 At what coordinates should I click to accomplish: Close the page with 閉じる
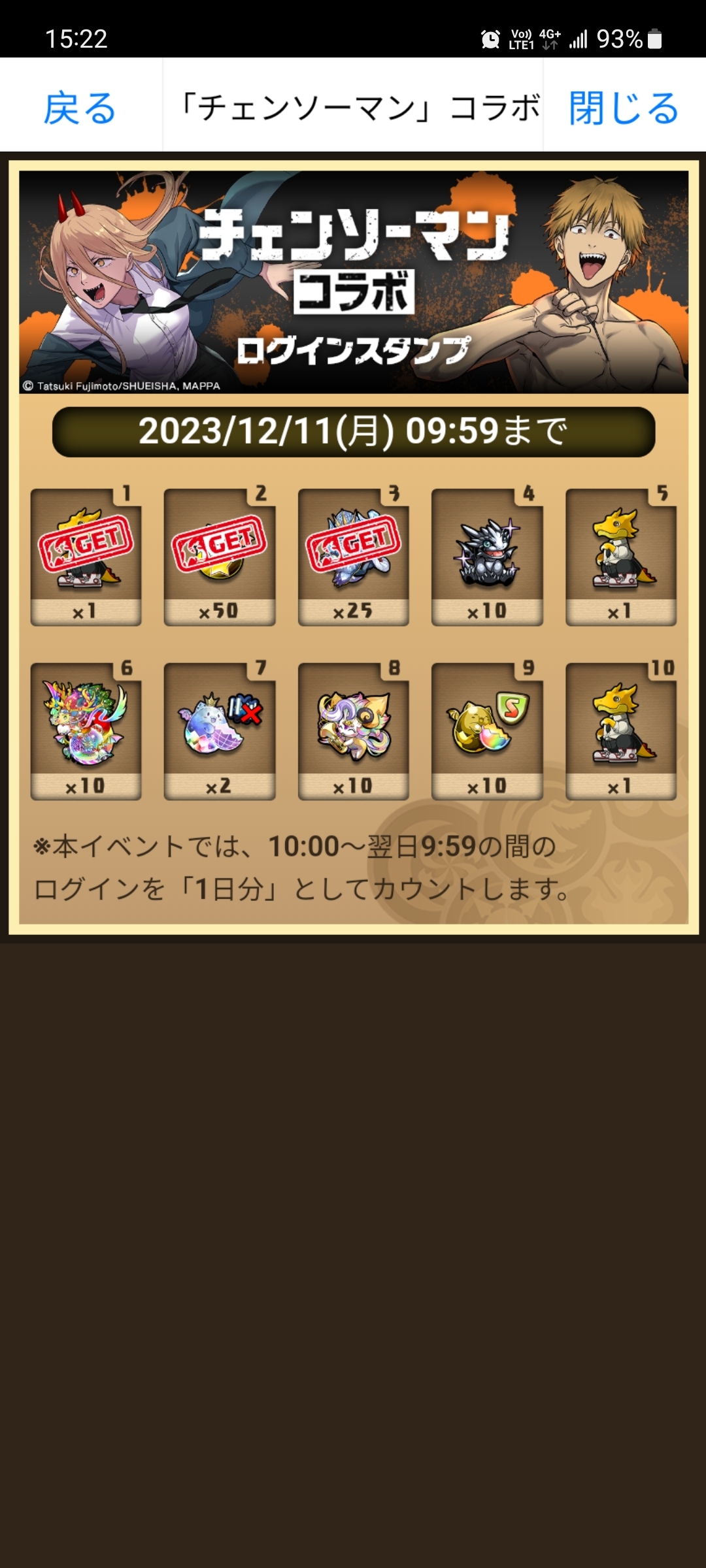[624, 108]
